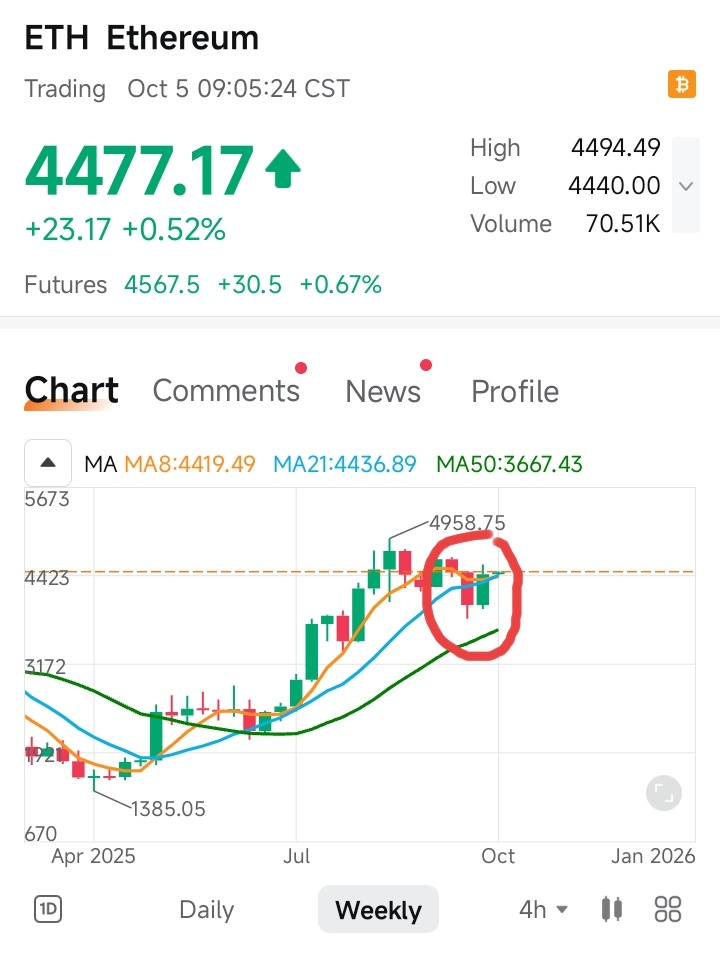
Task: Open the Bitcoin payment icon near the timestamp
Action: (x=682, y=85)
